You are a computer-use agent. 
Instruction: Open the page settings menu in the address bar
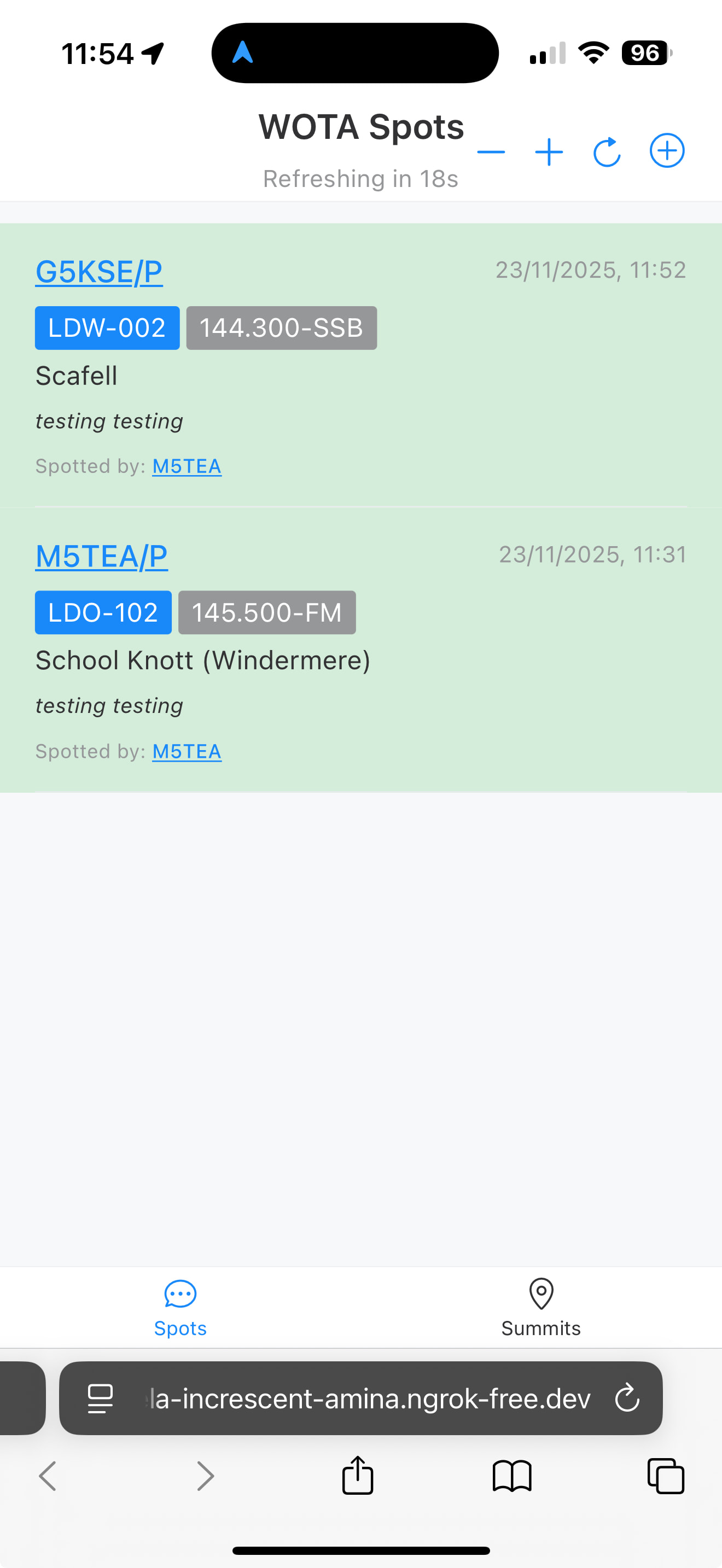coord(101,1398)
